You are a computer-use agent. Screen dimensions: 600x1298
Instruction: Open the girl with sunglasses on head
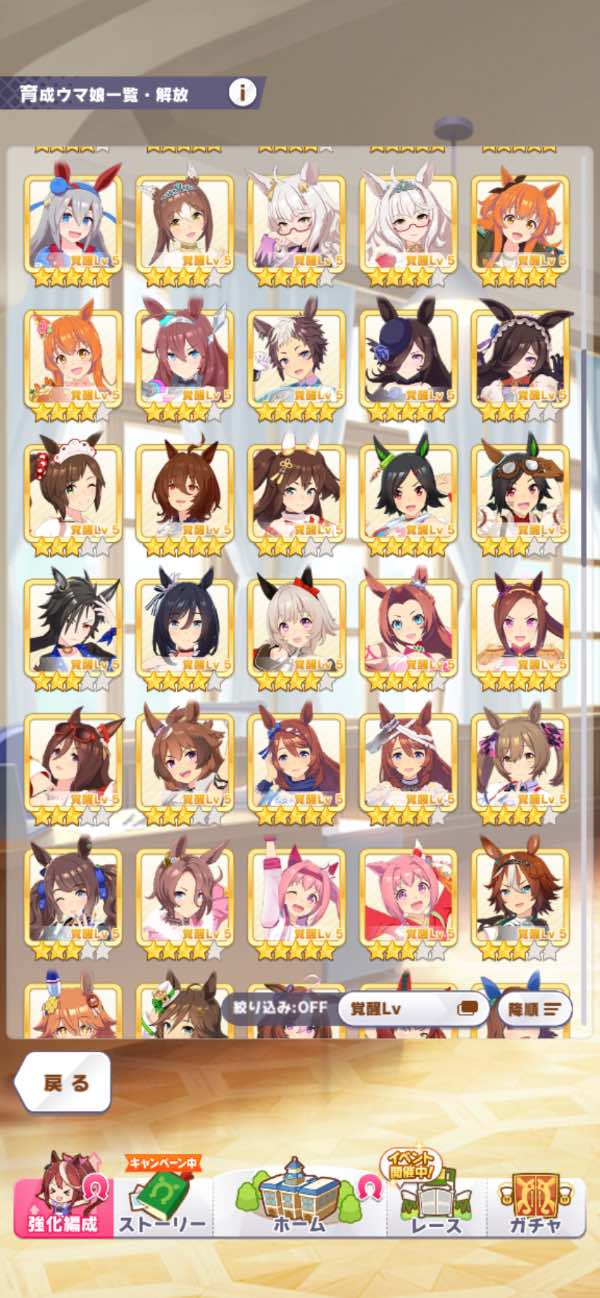click(x=73, y=763)
